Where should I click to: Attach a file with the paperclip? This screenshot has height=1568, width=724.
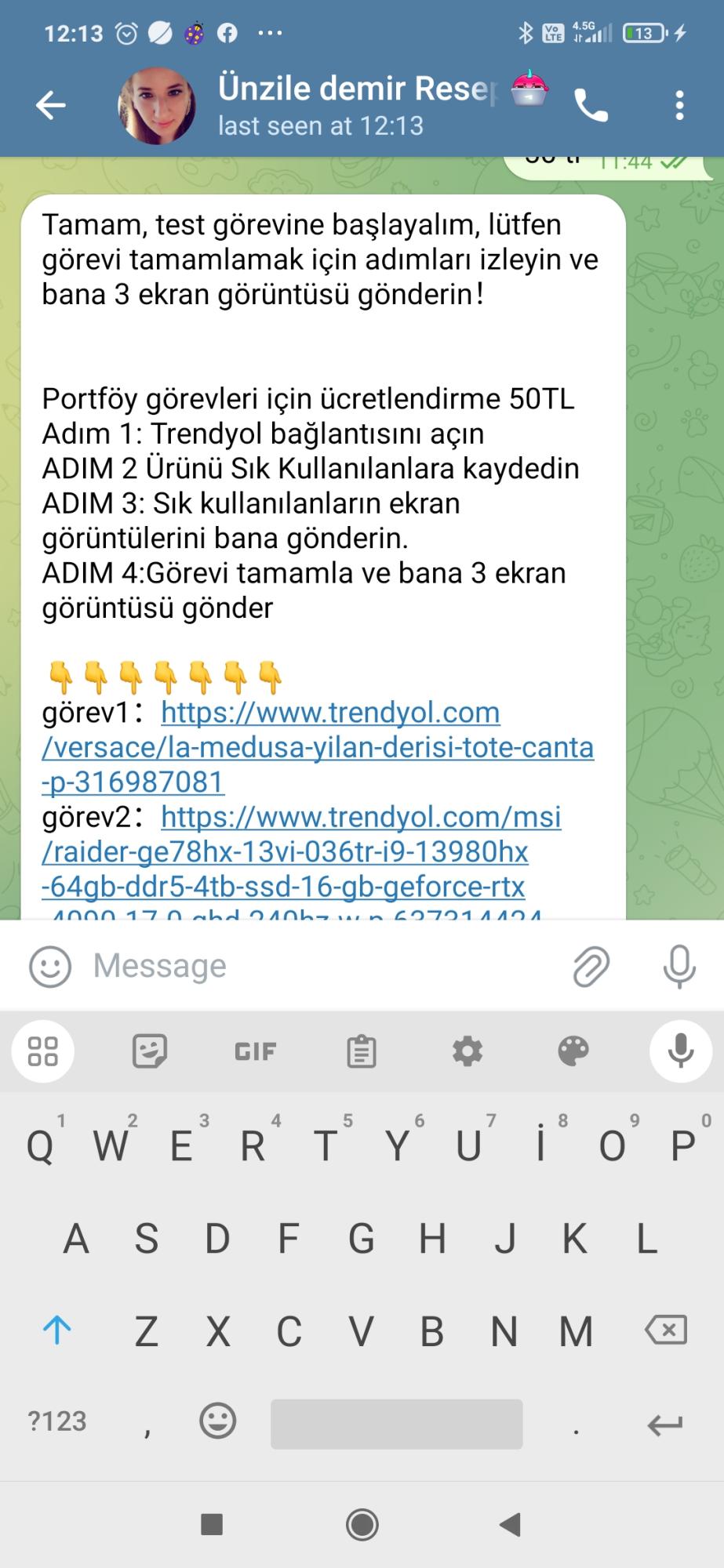pyautogui.click(x=591, y=966)
